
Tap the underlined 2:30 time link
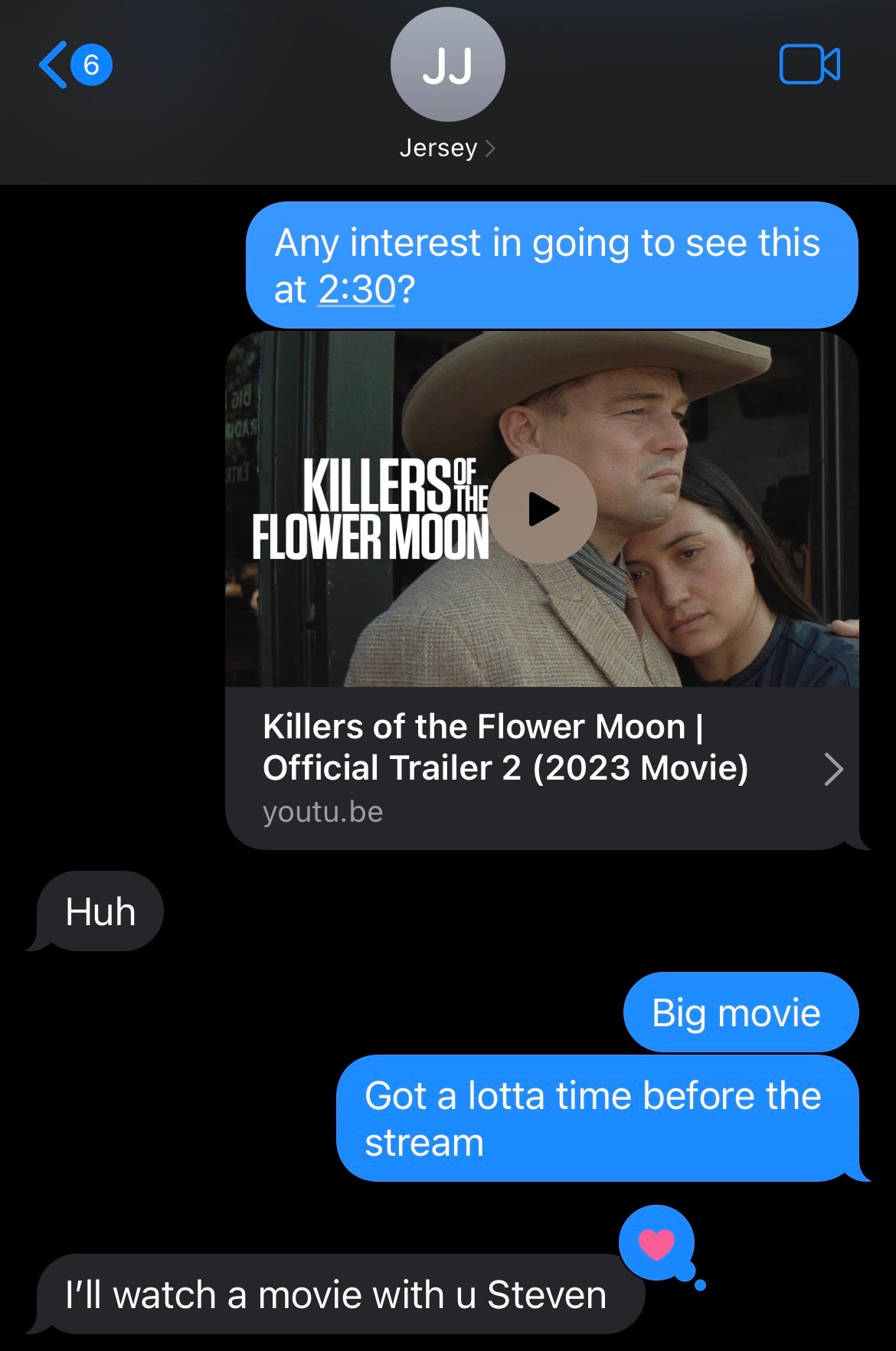[x=356, y=290]
